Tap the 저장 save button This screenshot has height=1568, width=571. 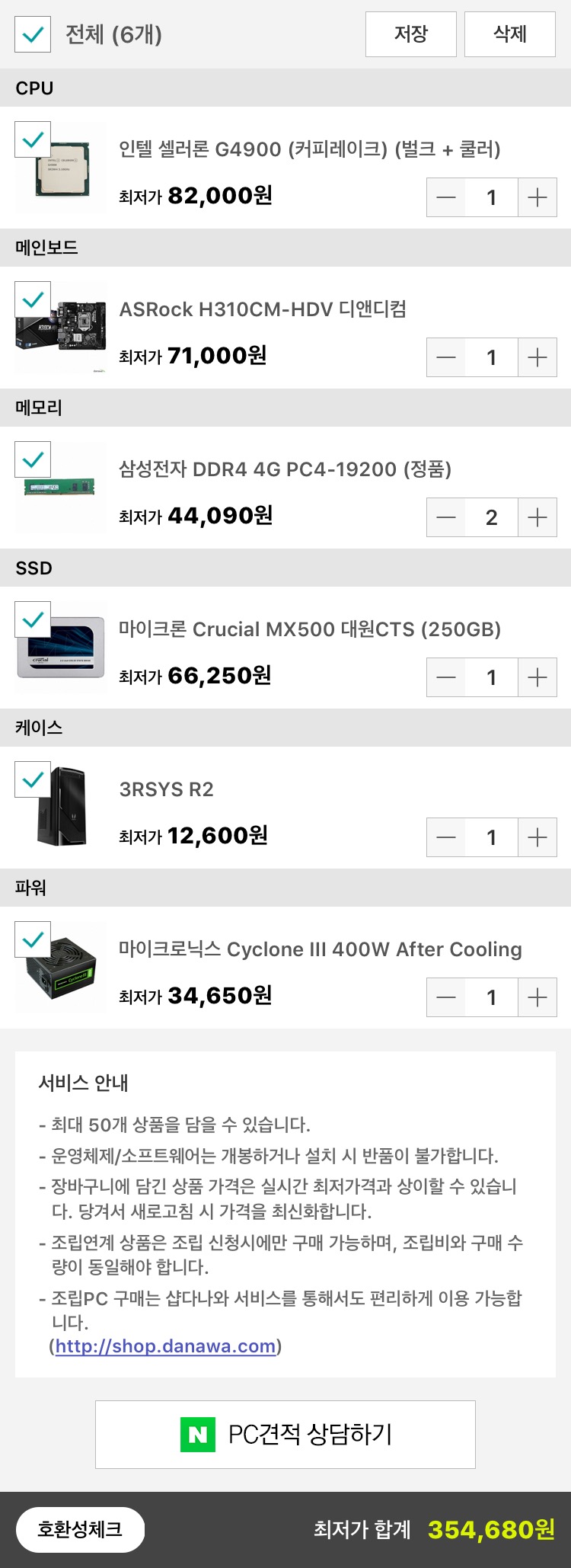click(411, 34)
